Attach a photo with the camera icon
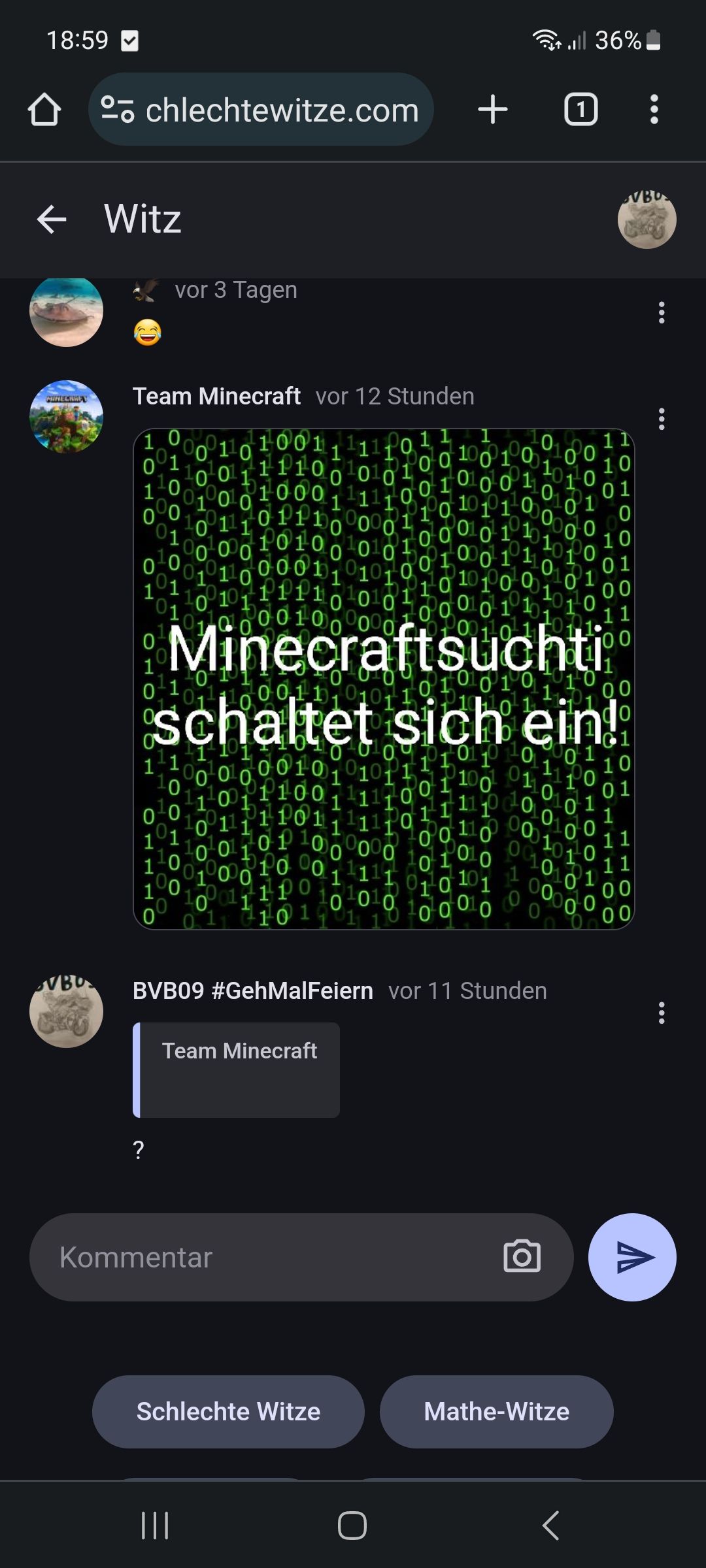Screen dimensions: 706x1568 [x=522, y=1256]
